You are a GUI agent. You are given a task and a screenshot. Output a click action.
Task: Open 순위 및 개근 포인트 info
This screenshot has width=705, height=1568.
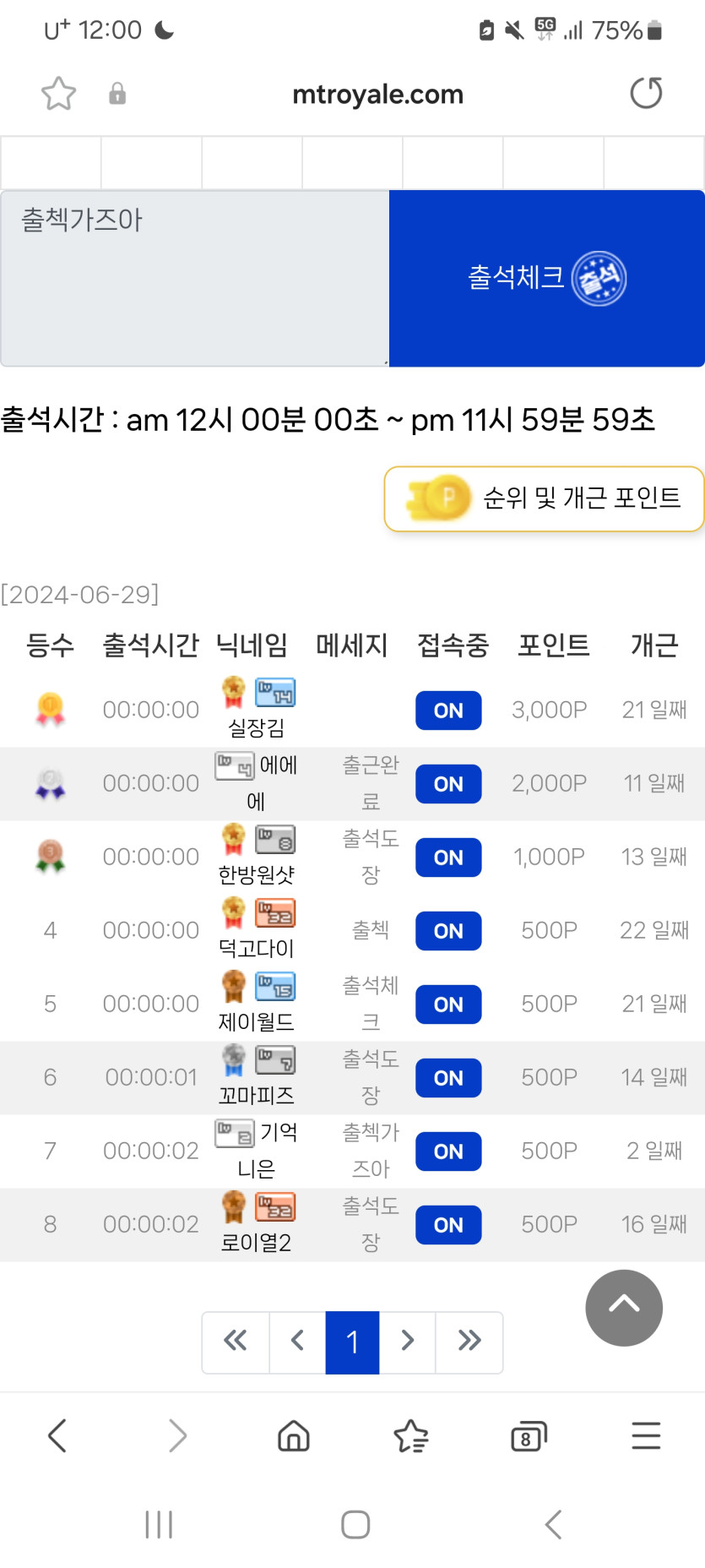[x=544, y=498]
